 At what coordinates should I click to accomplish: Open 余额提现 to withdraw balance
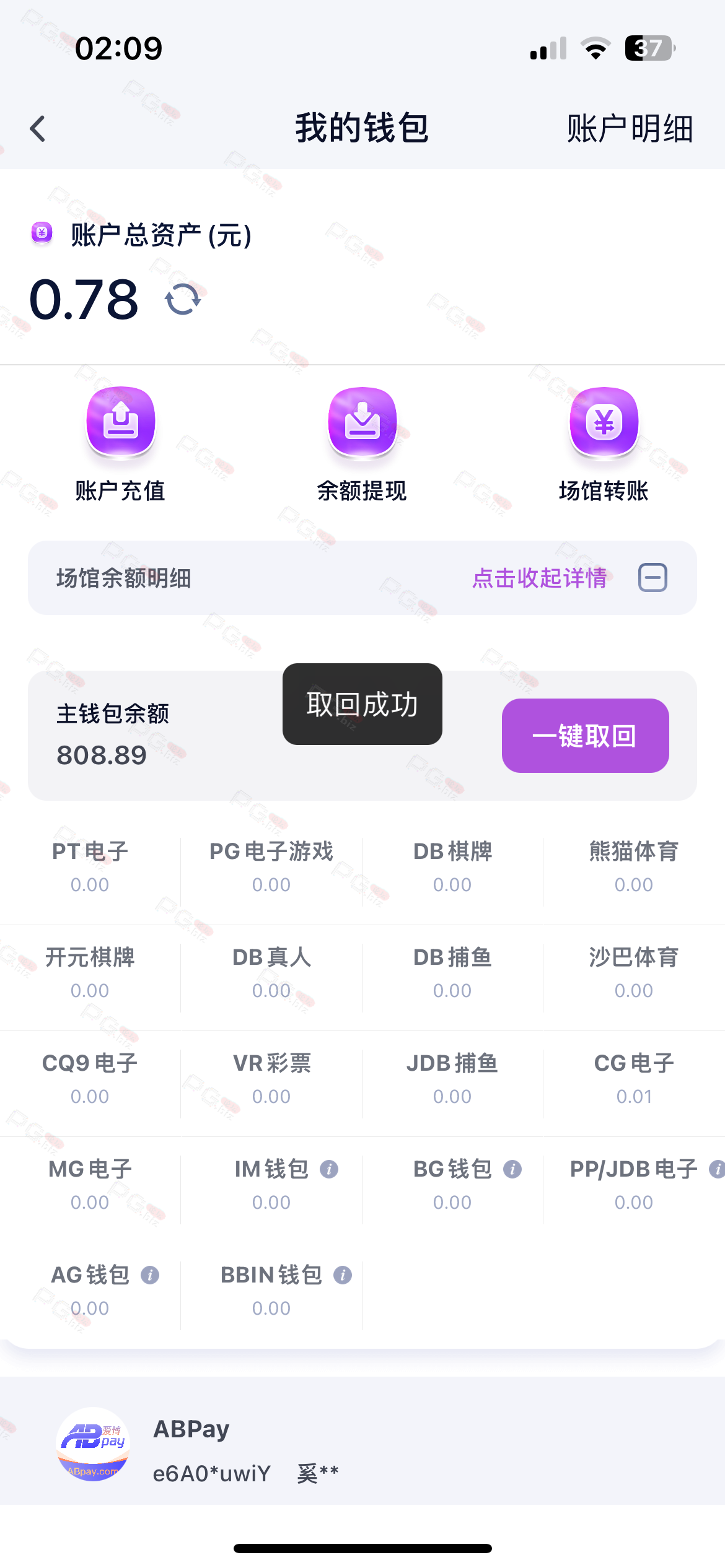(x=362, y=444)
